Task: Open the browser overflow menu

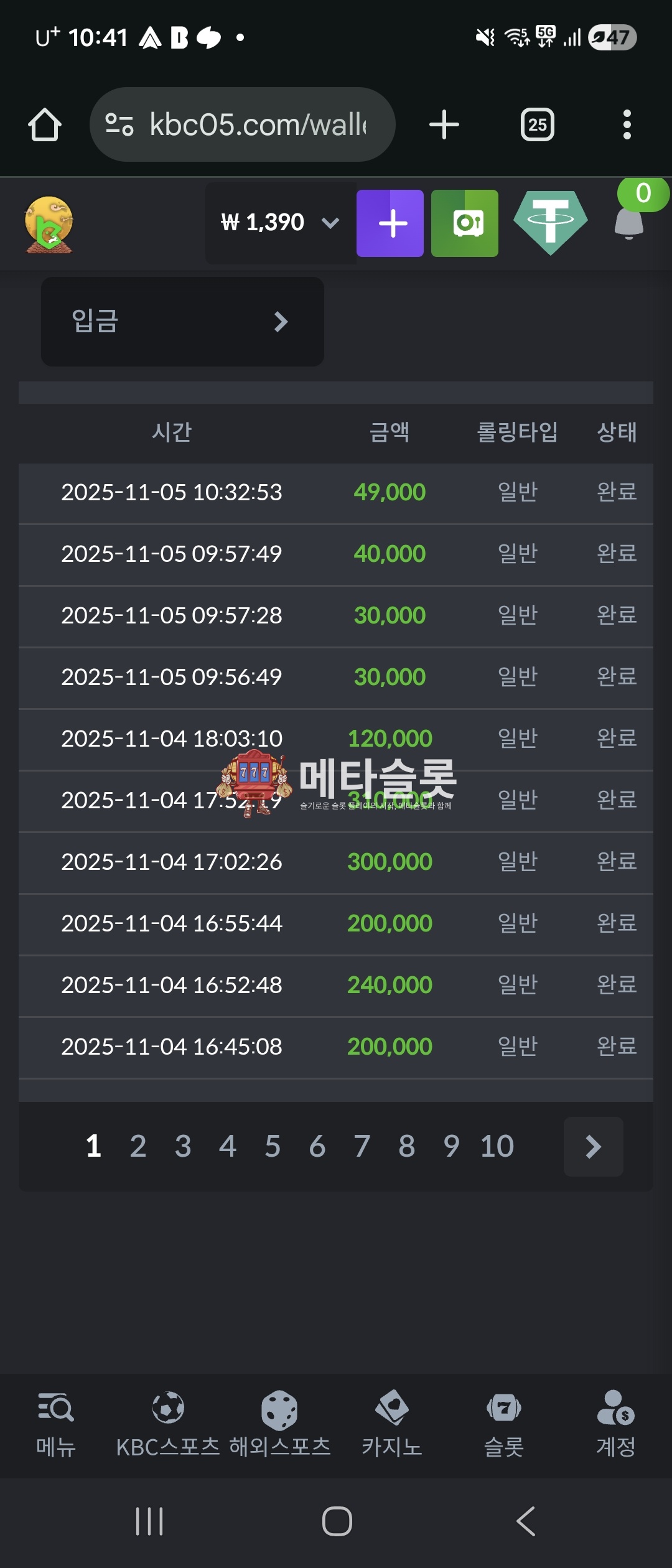Action: (627, 124)
